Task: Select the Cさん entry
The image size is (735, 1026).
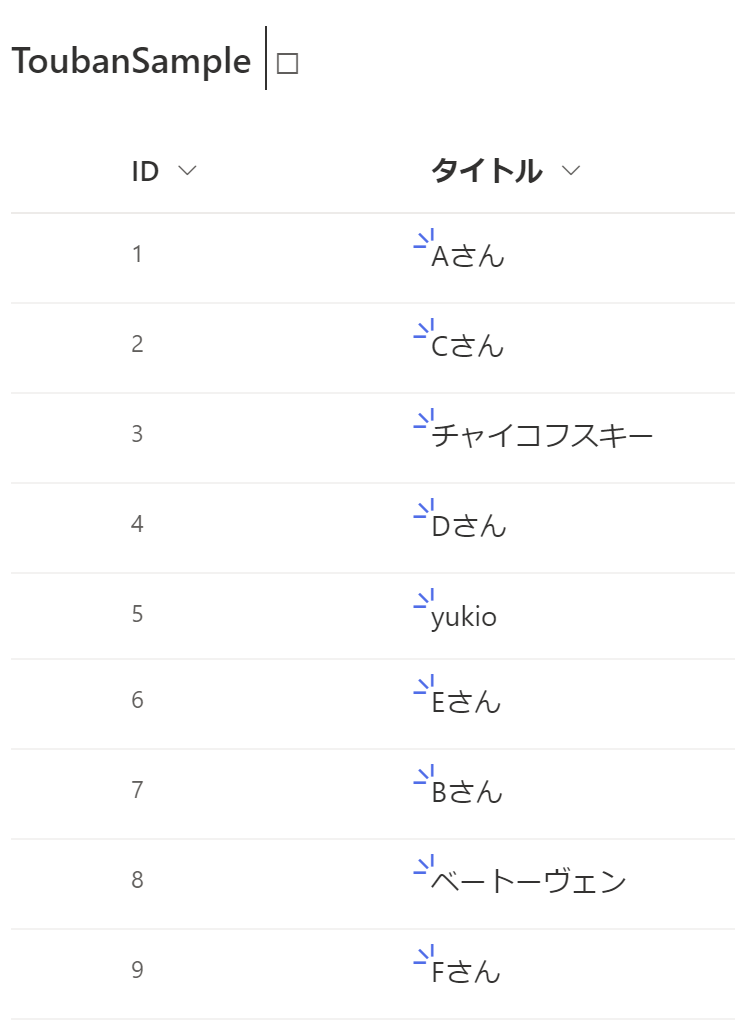Action: tap(467, 347)
